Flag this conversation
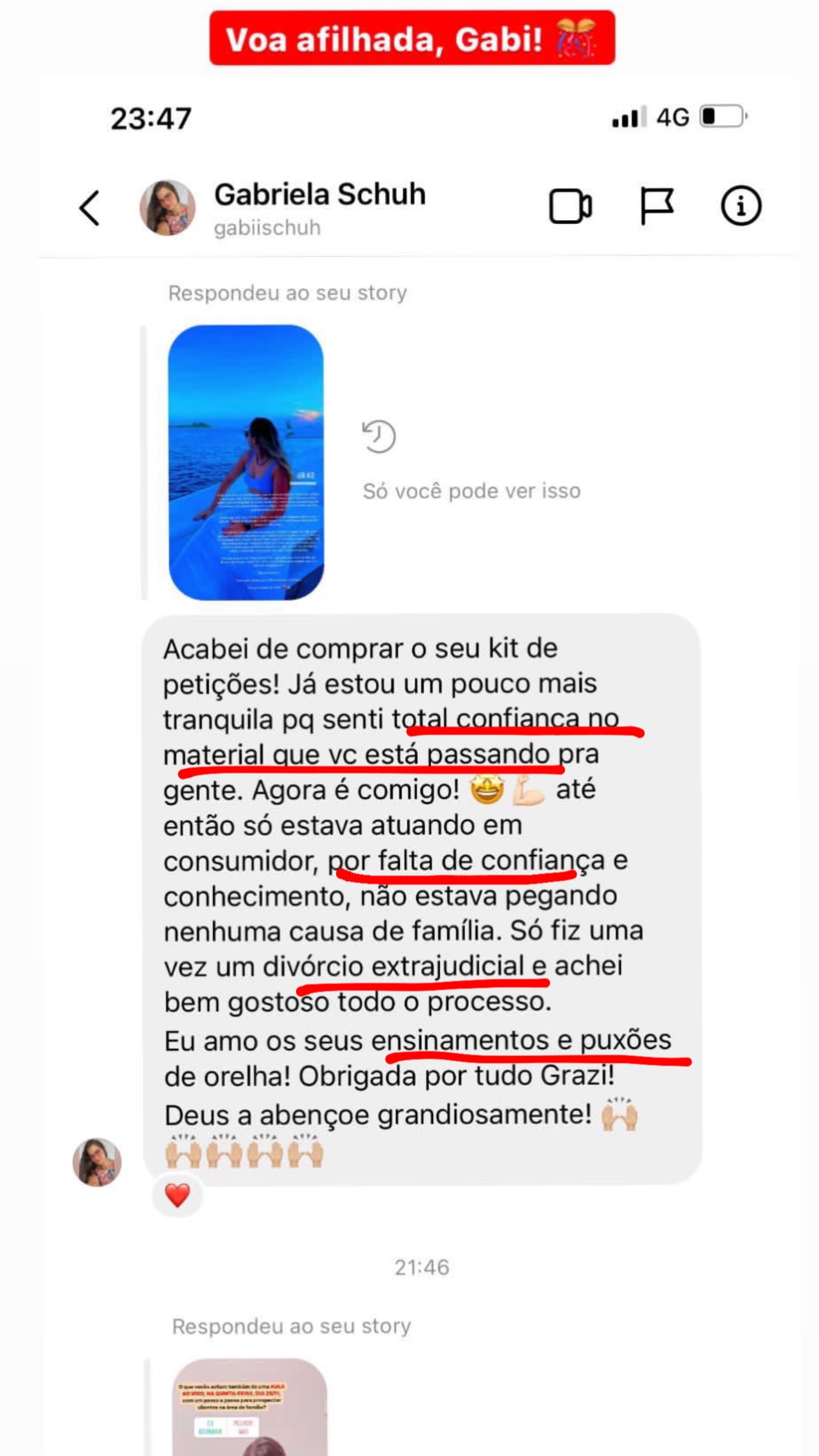The image size is (819, 1456). point(656,206)
